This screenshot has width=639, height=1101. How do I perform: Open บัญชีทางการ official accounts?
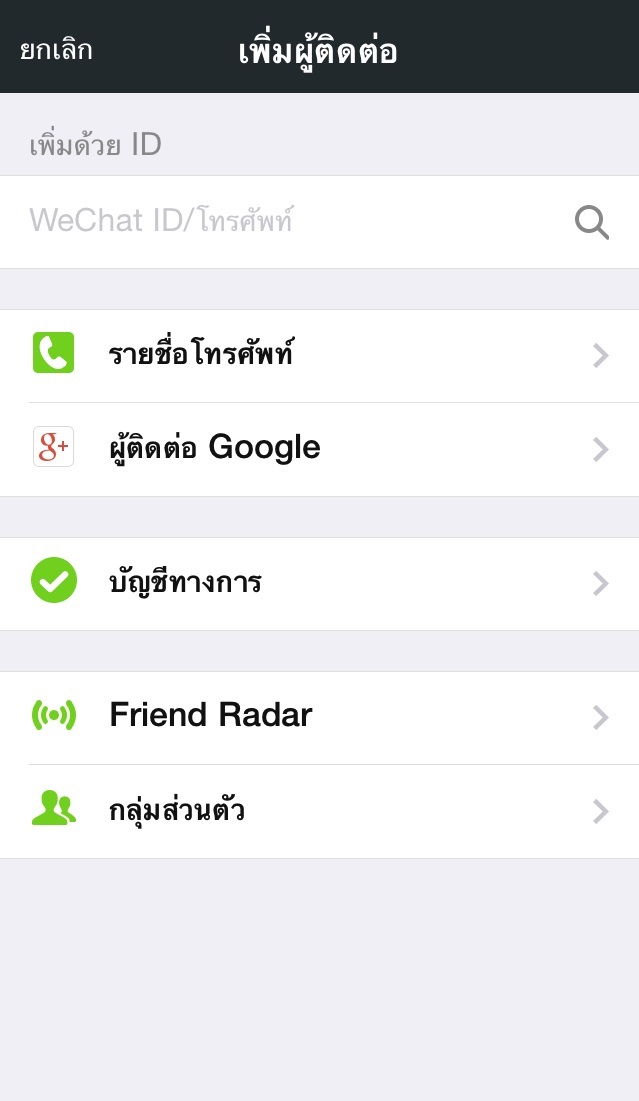320,584
